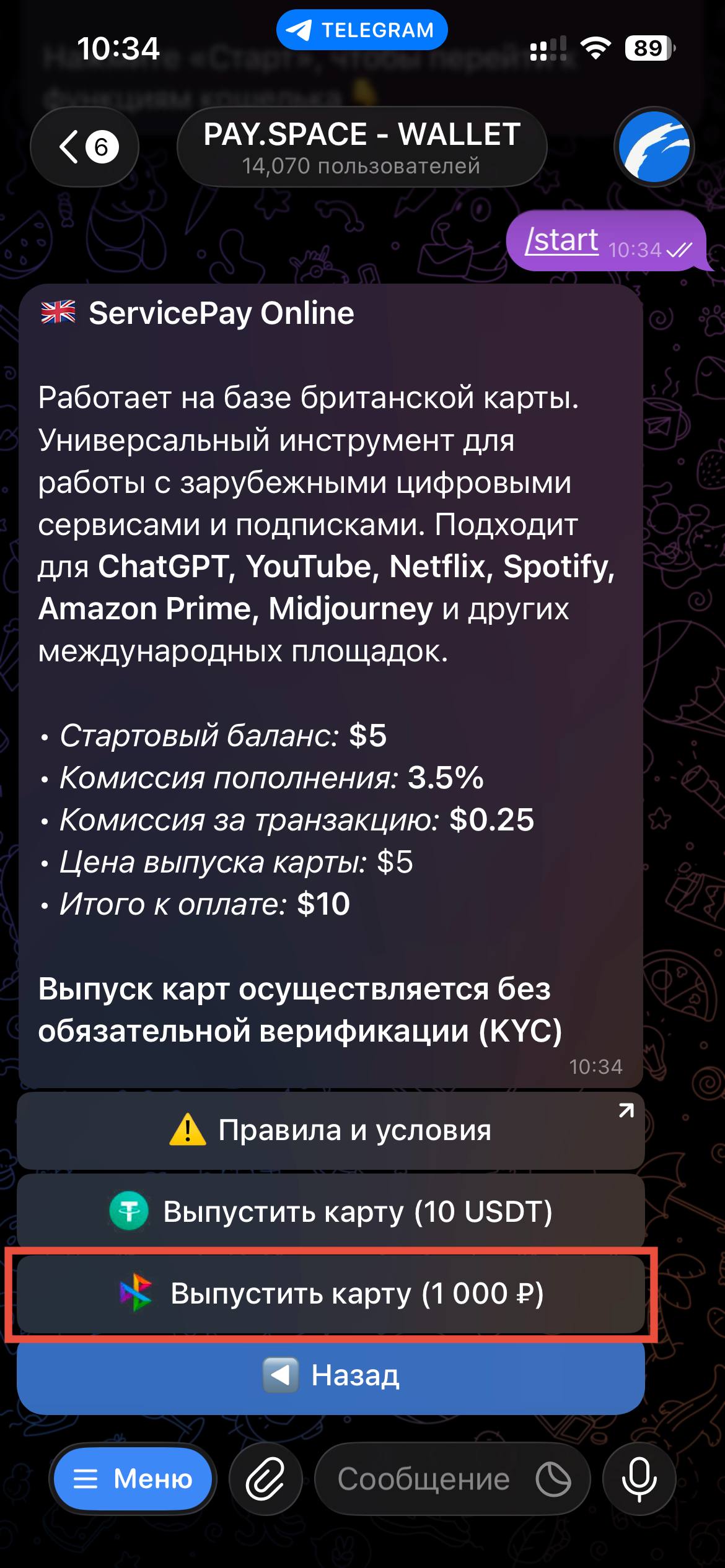Choose Выпустить карту (1 000 ₽)

[331, 1293]
